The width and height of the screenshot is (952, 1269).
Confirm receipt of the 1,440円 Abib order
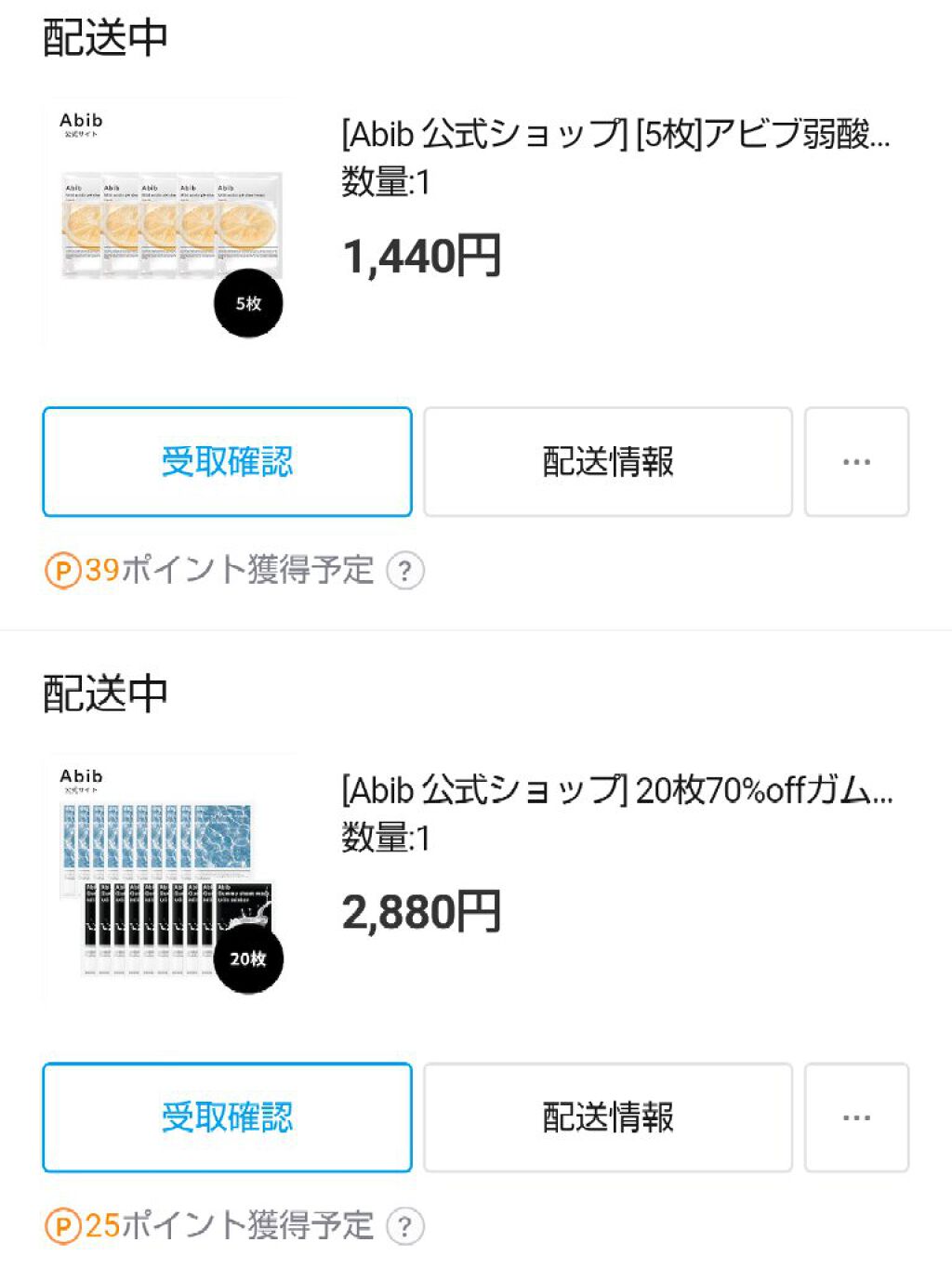(227, 461)
